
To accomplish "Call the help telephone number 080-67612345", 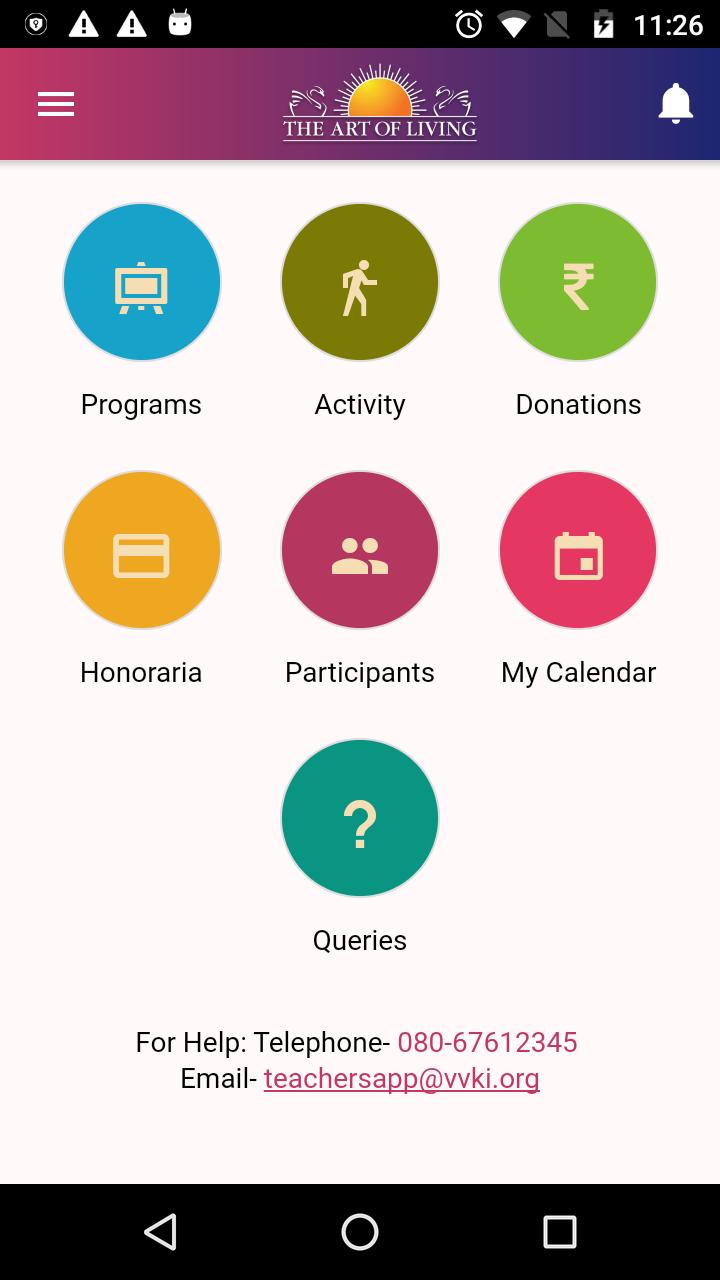I will pyautogui.click(x=487, y=1042).
